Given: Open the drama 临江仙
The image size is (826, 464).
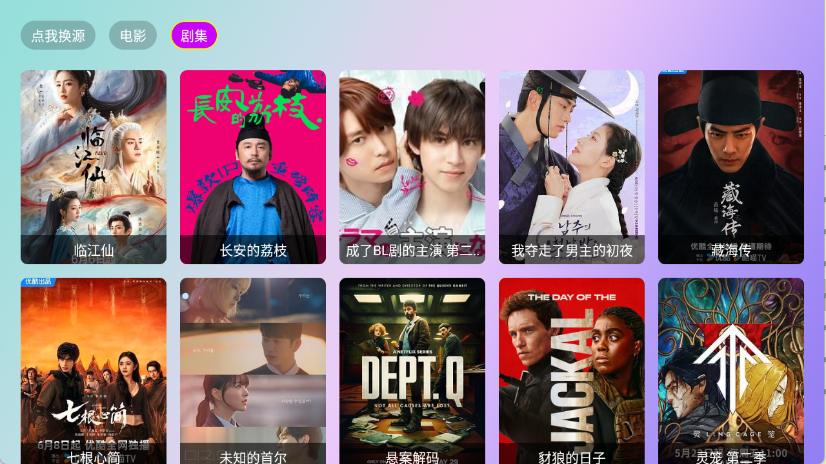Looking at the screenshot, I should [94, 166].
